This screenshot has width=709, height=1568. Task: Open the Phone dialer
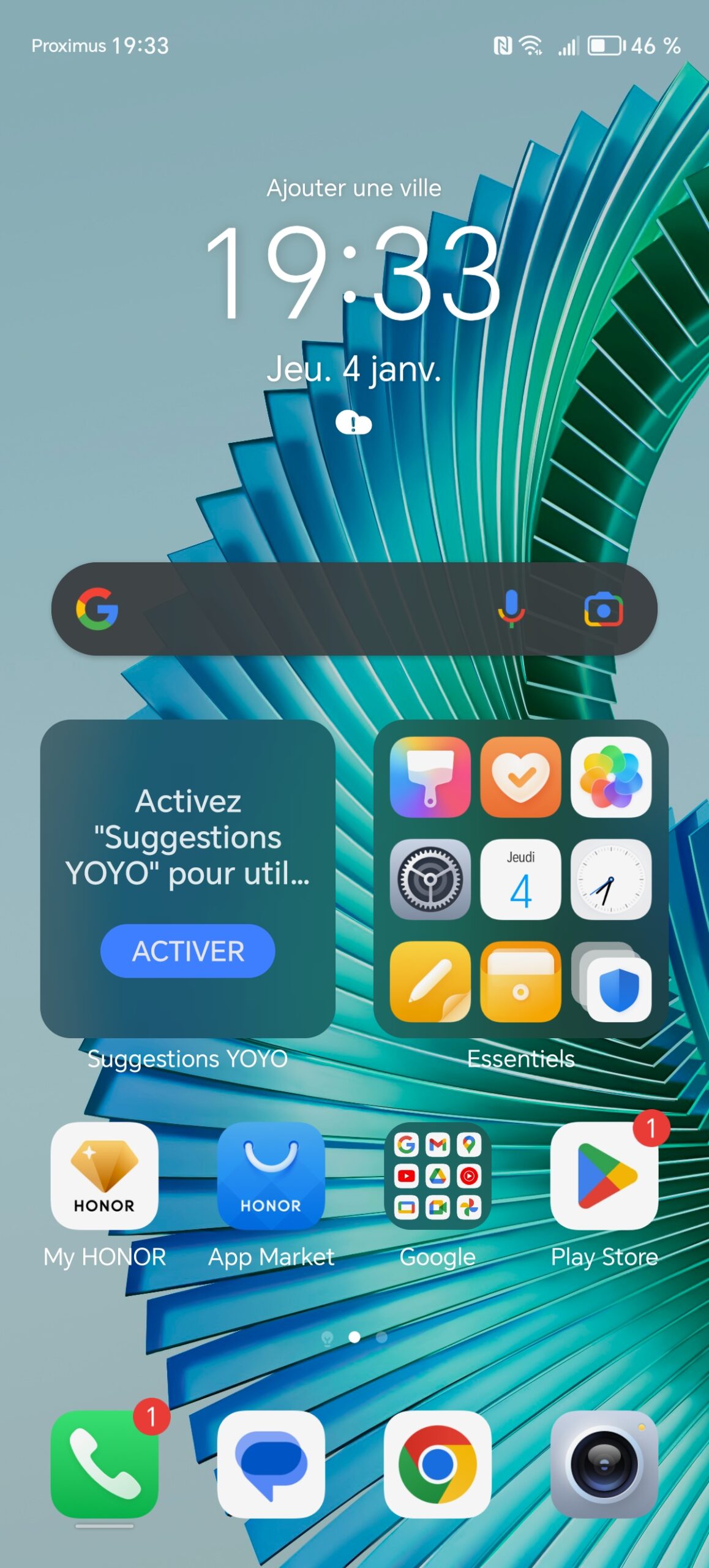click(x=104, y=1464)
